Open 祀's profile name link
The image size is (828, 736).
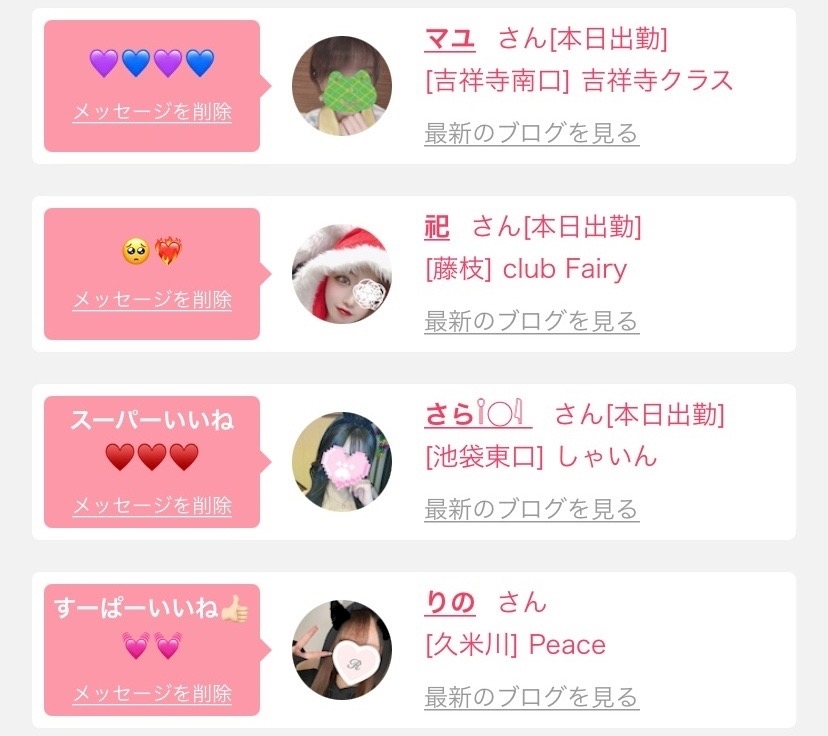click(437, 227)
